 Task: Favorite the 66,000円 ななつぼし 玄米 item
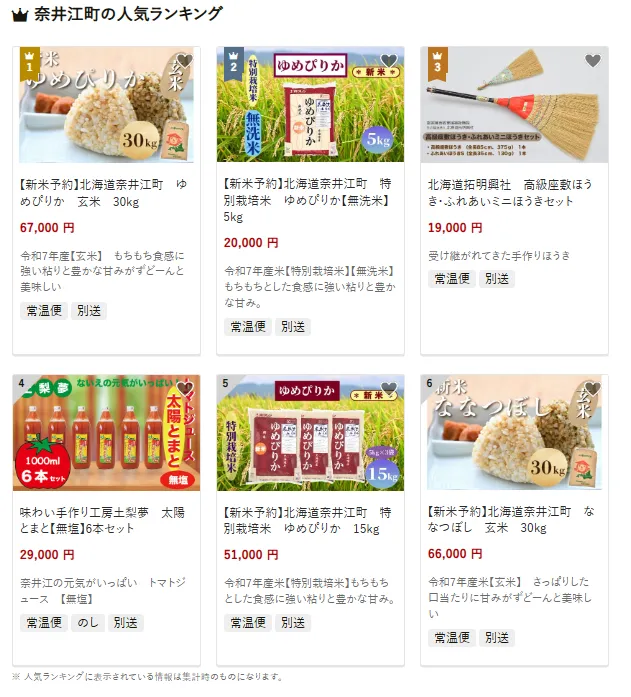pyautogui.click(x=593, y=389)
